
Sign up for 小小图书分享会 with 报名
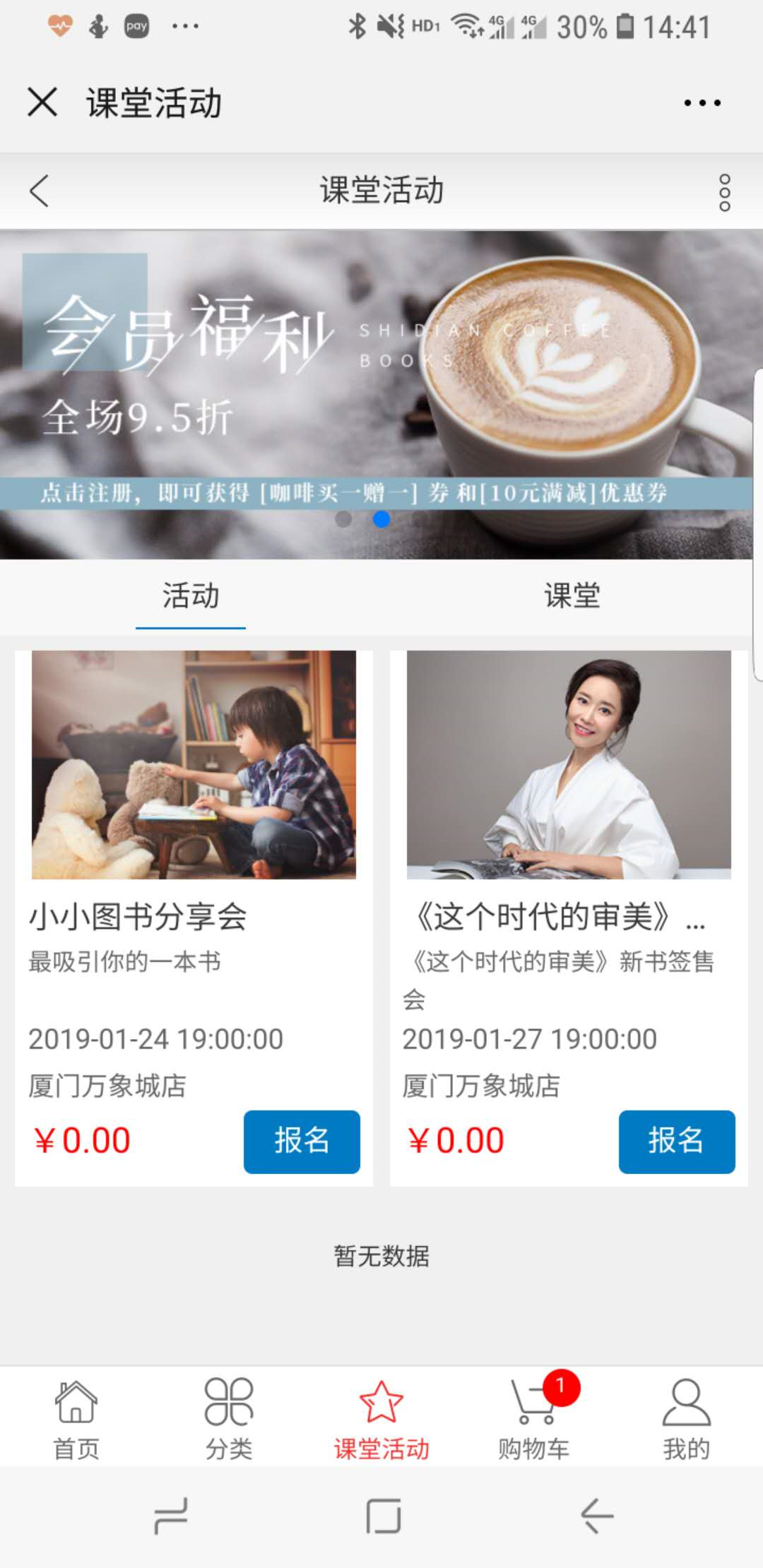(x=302, y=1141)
